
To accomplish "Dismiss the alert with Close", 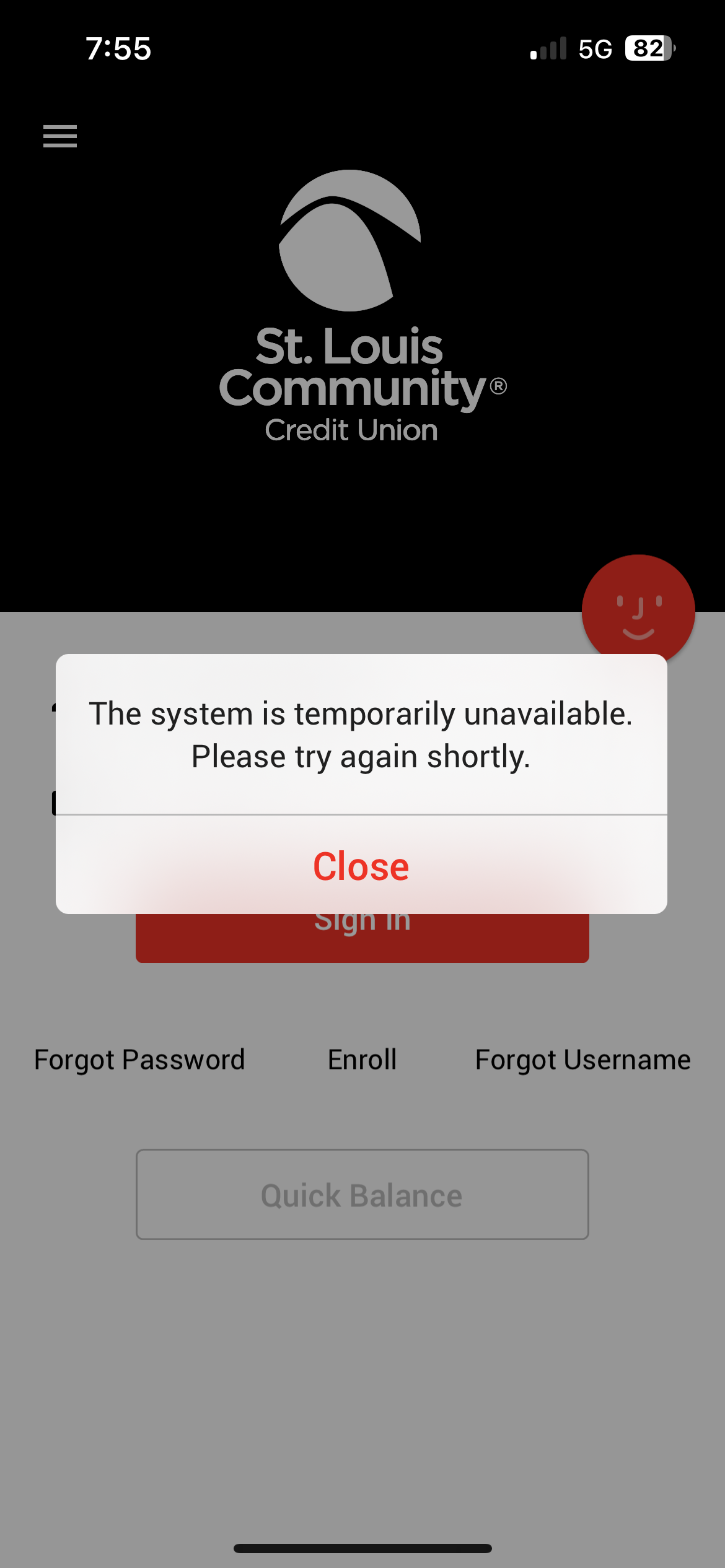I will point(361,866).
